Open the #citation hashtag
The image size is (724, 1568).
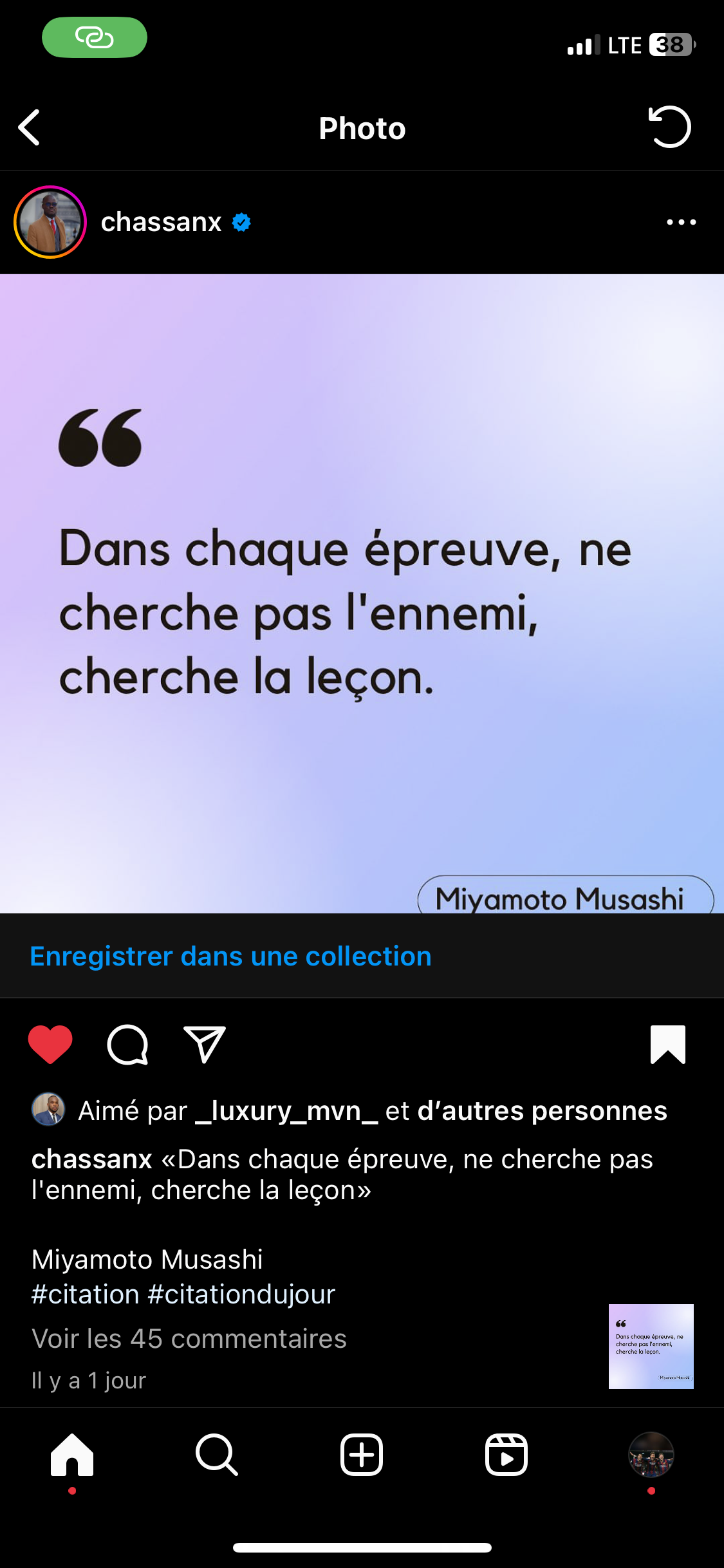86,1294
